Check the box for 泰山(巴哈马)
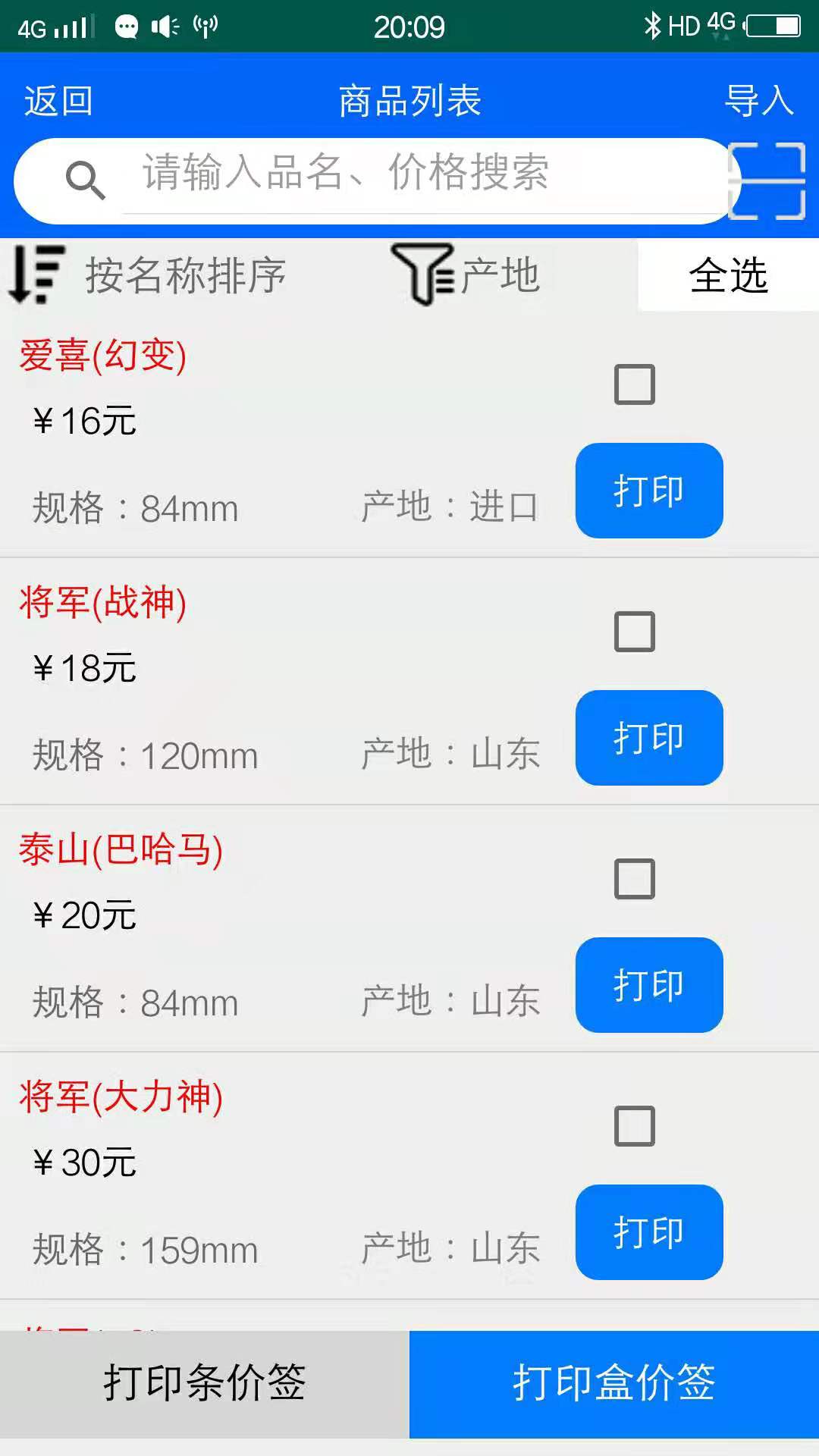The width and height of the screenshot is (819, 1456). [x=634, y=880]
